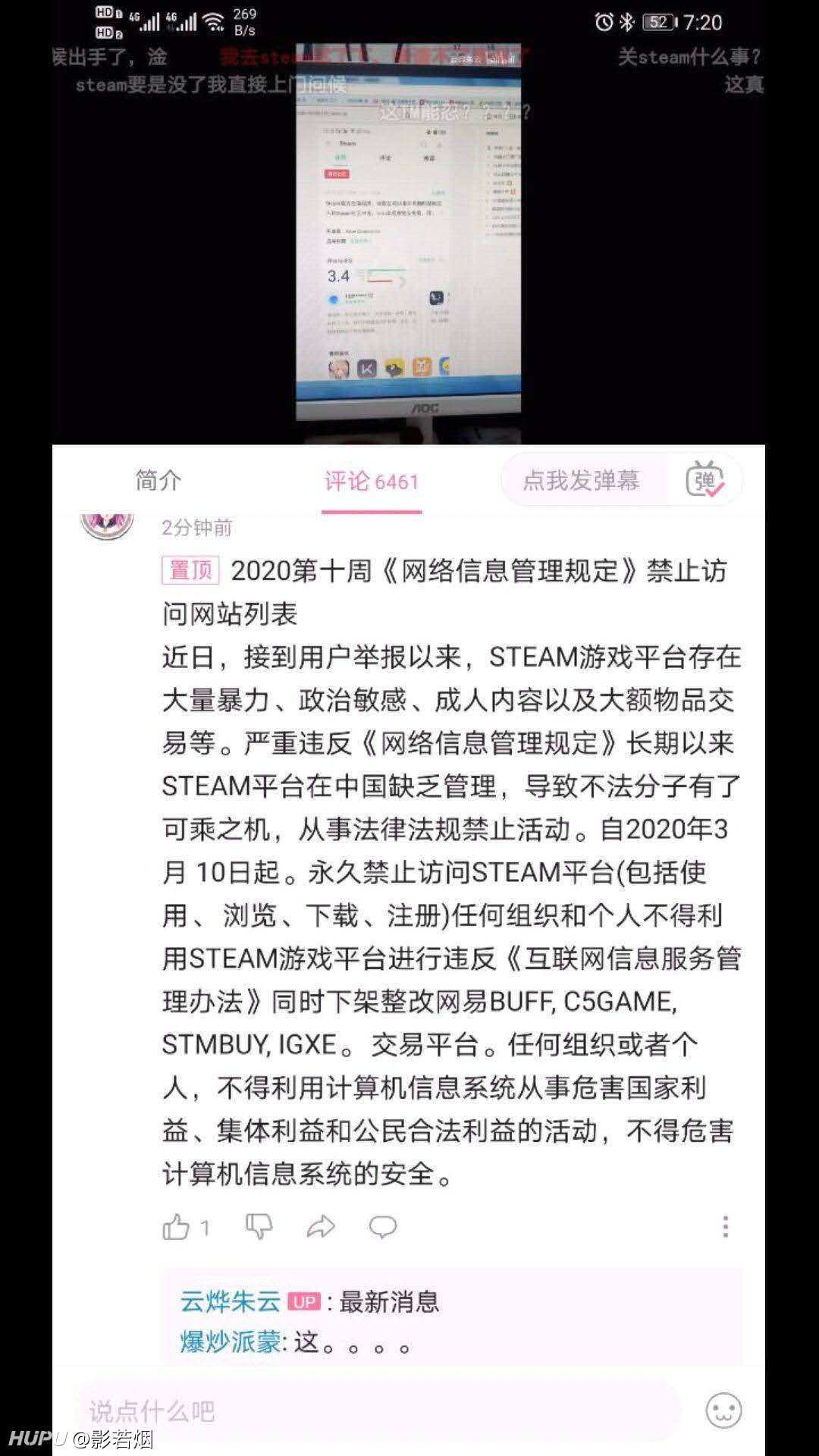Reply to the pinned comment
The image size is (819, 1456).
click(383, 1226)
